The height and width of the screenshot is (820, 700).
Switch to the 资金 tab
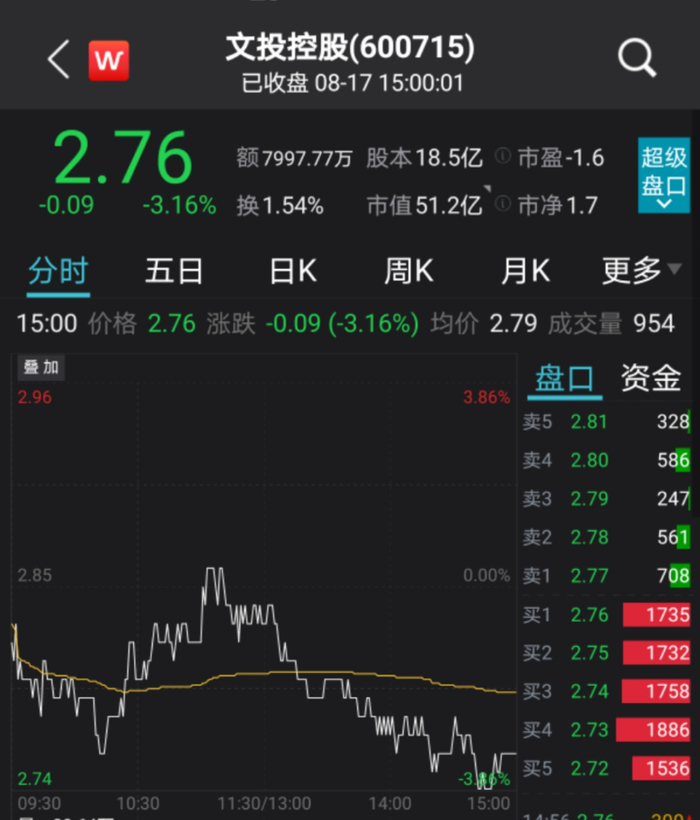651,378
